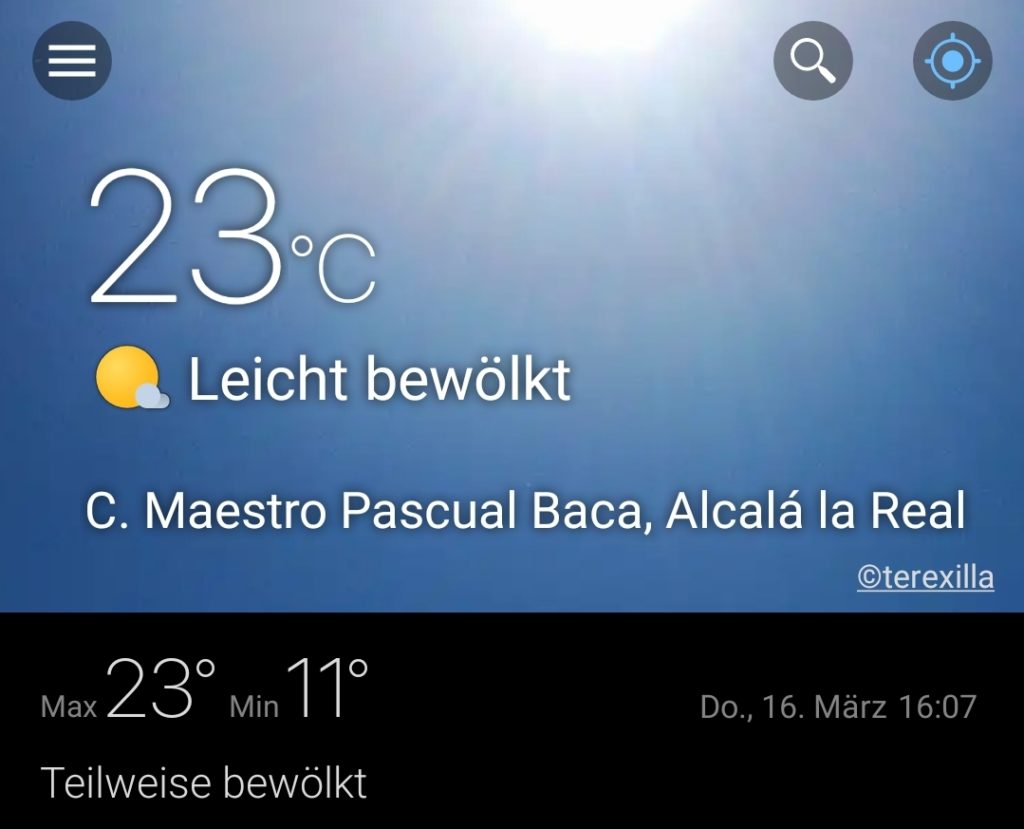The image size is (1024, 829).
Task: Open the ©terexilla photo credit link
Action: 925,578
